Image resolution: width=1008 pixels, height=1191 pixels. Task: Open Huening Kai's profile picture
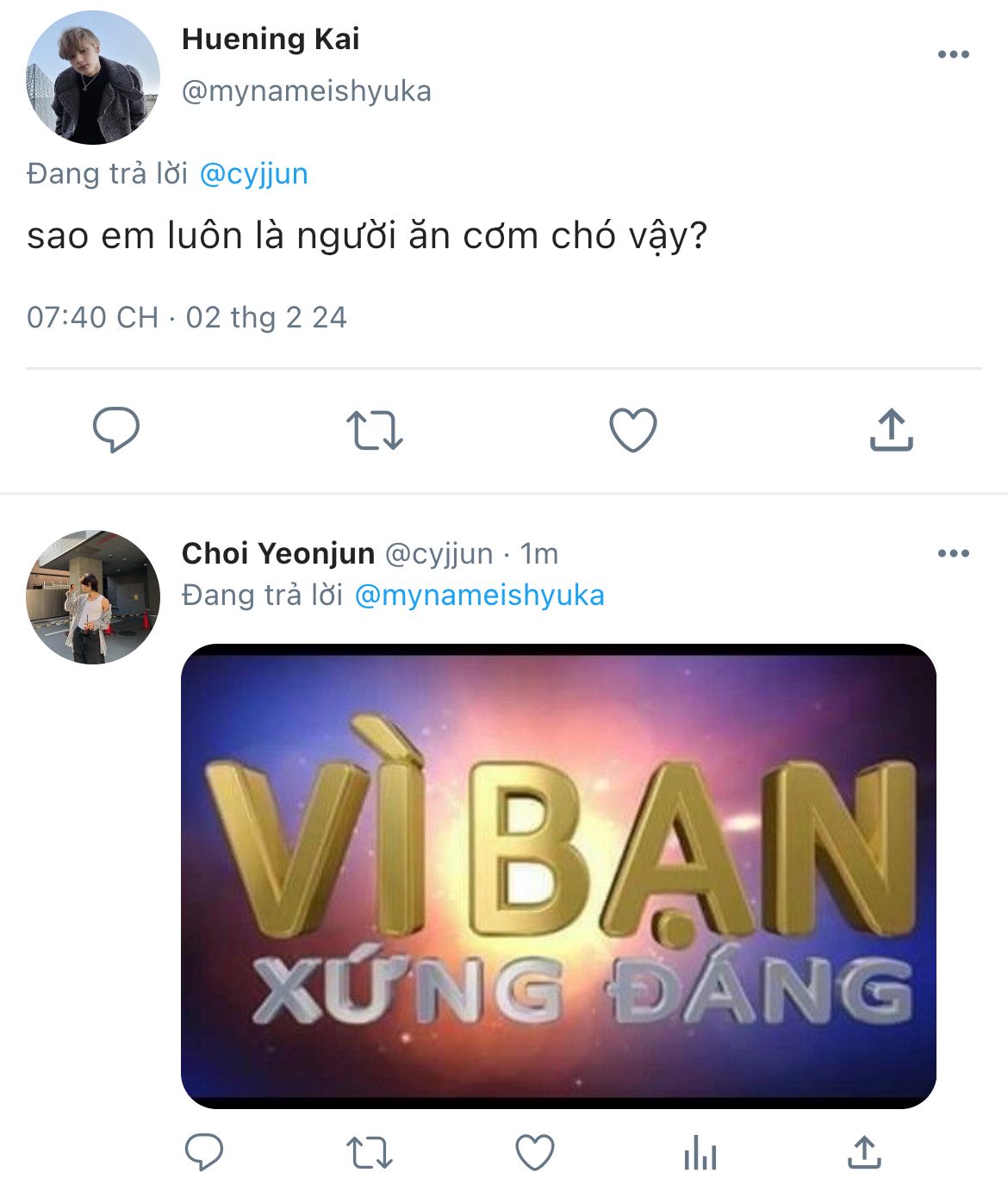pyautogui.click(x=93, y=78)
